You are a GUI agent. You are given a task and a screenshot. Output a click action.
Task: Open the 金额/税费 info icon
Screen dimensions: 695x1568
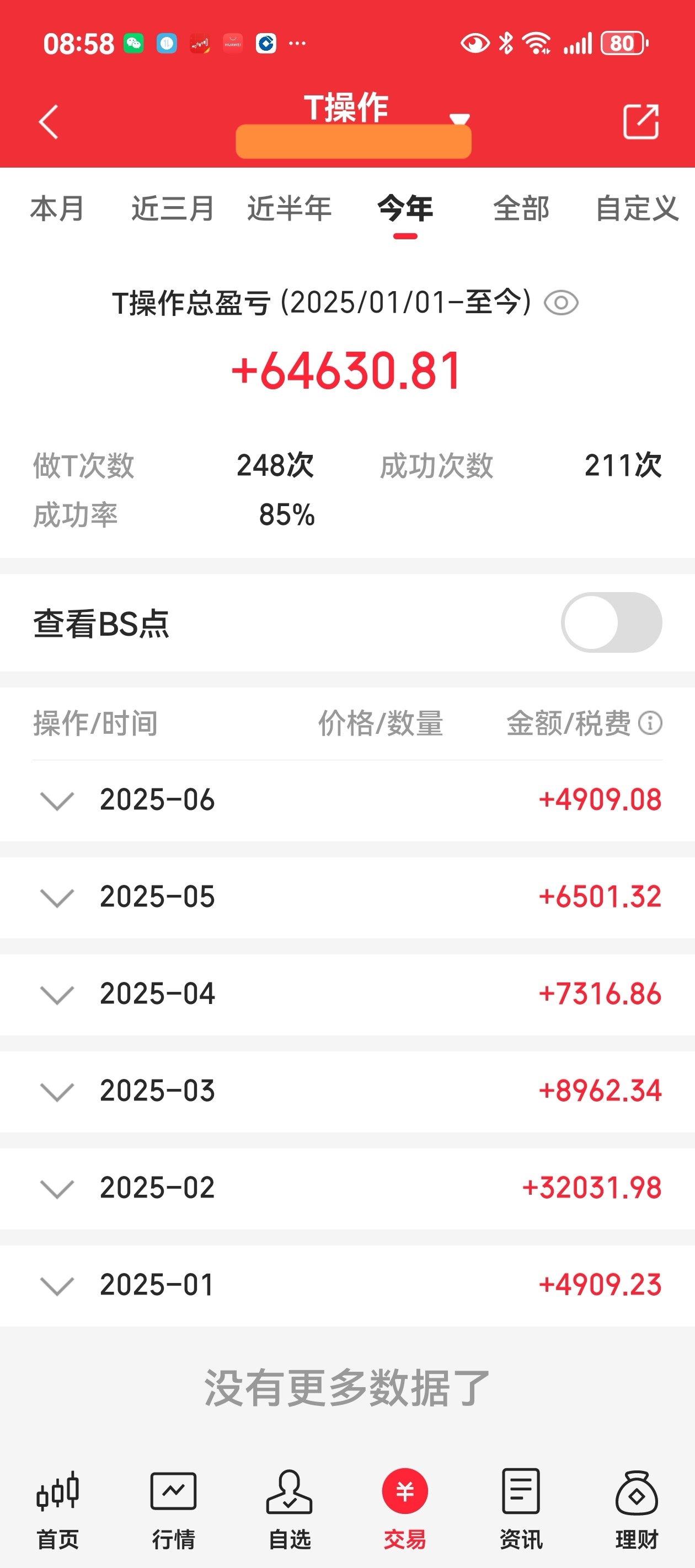point(650,723)
